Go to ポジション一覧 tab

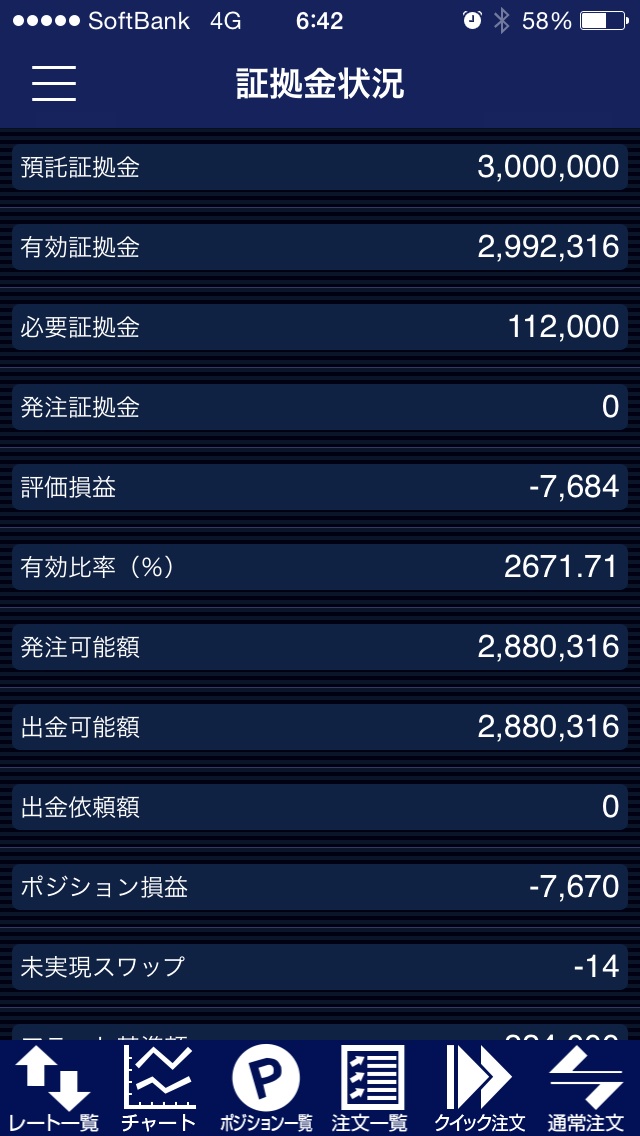[x=266, y=1088]
